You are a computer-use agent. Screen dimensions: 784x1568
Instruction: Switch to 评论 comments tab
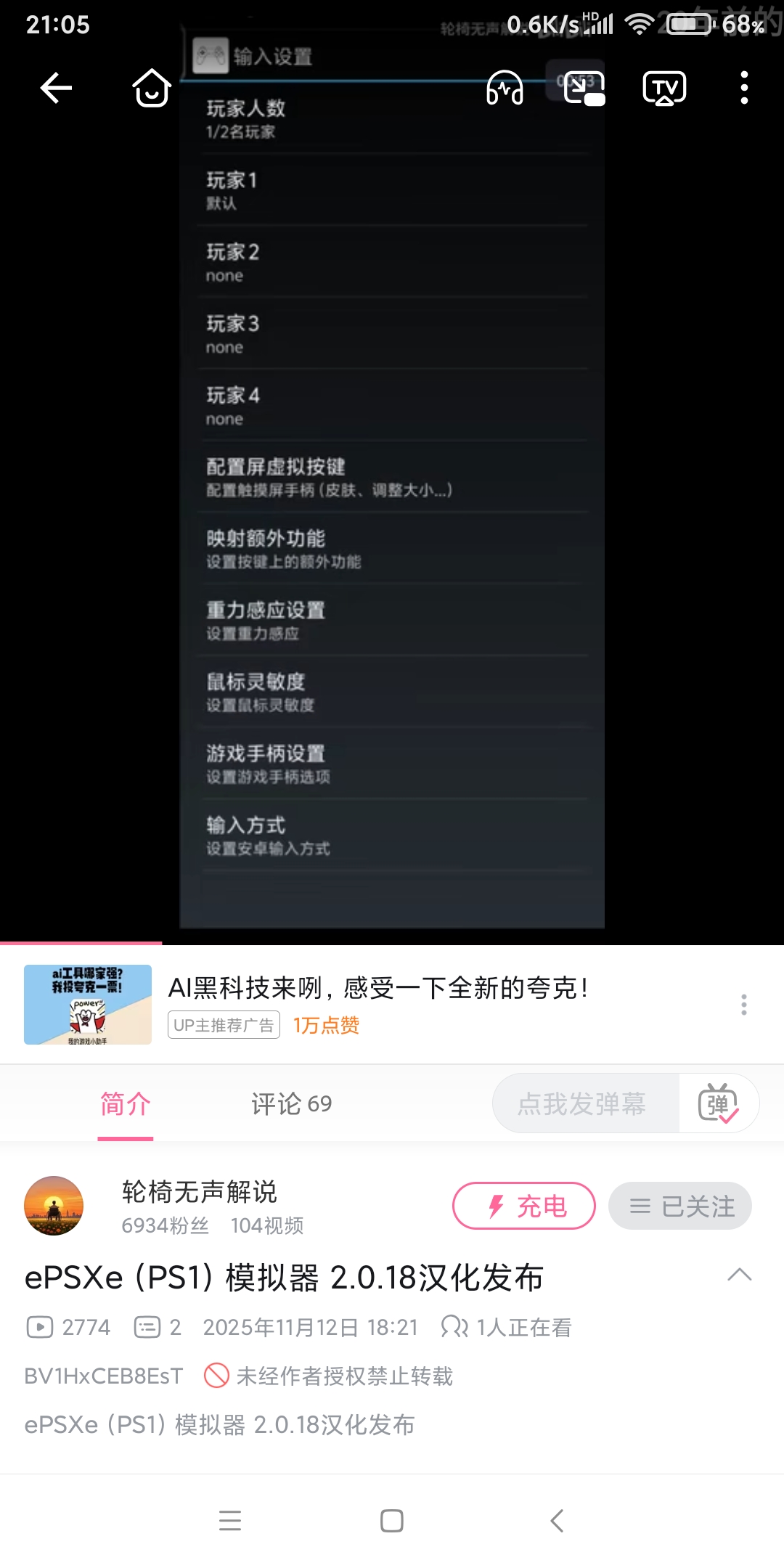290,1103
